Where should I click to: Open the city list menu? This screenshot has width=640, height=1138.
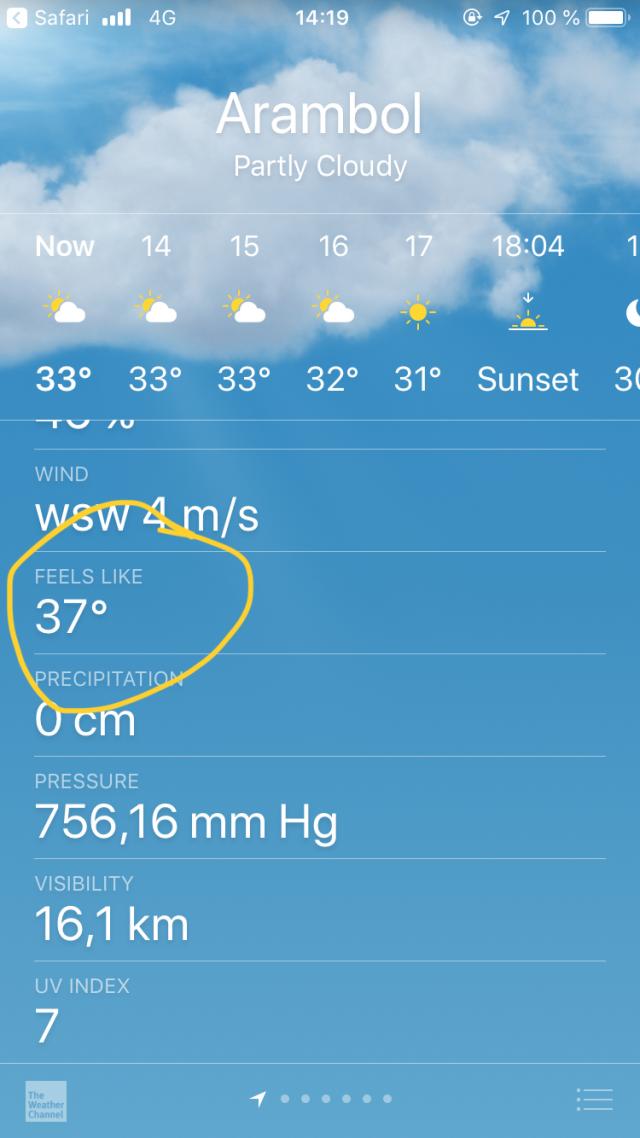(594, 1099)
